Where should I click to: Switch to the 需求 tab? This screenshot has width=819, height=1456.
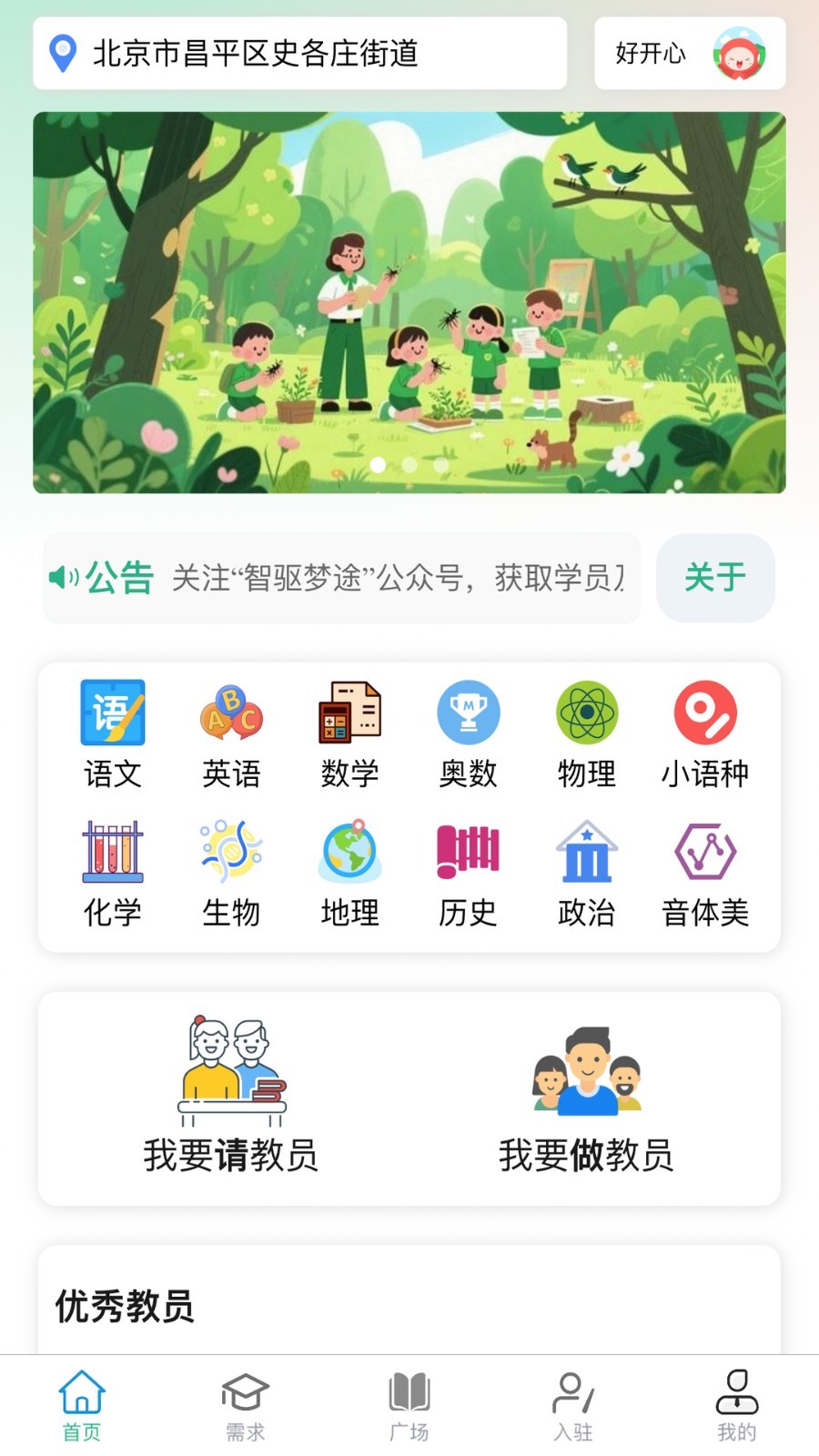(x=244, y=1401)
